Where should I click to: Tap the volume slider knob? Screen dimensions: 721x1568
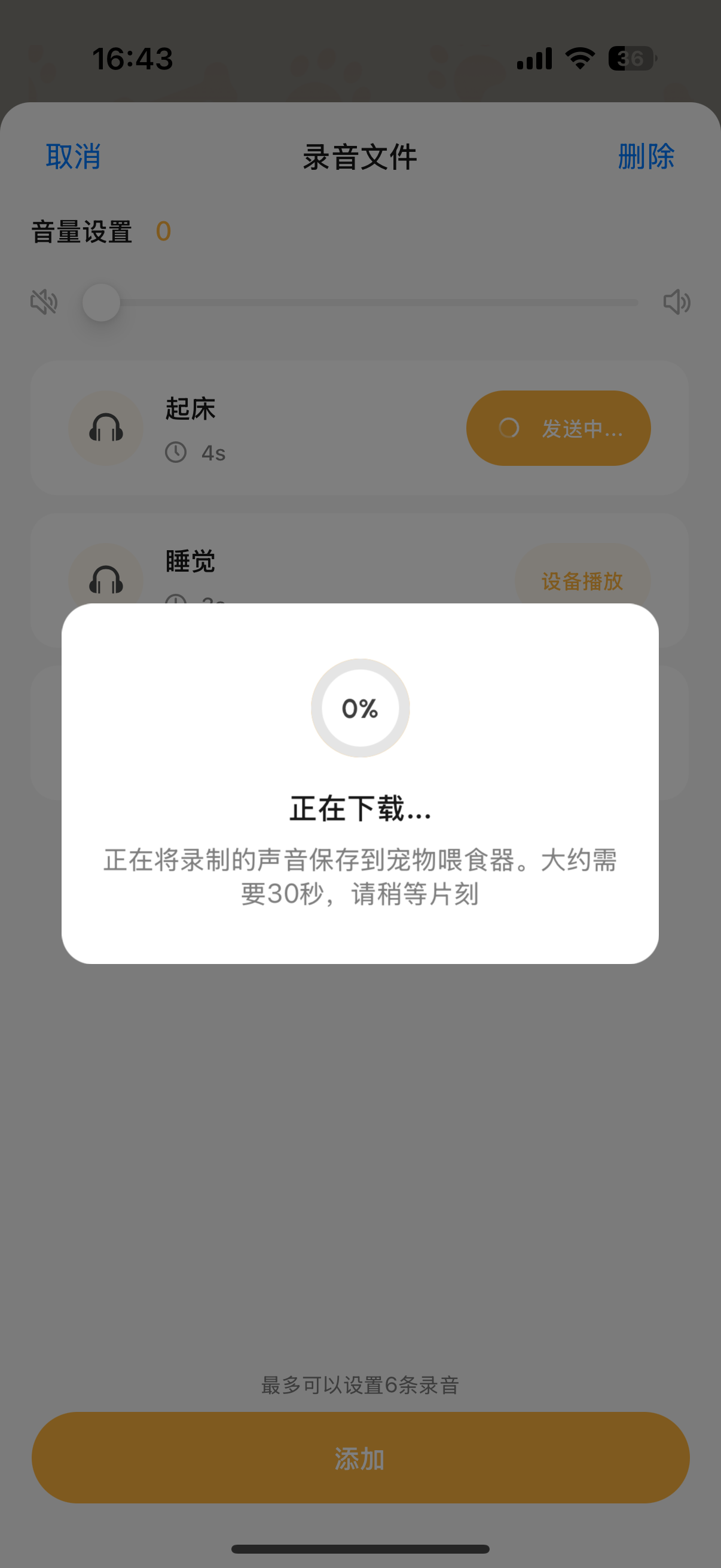coord(101,303)
